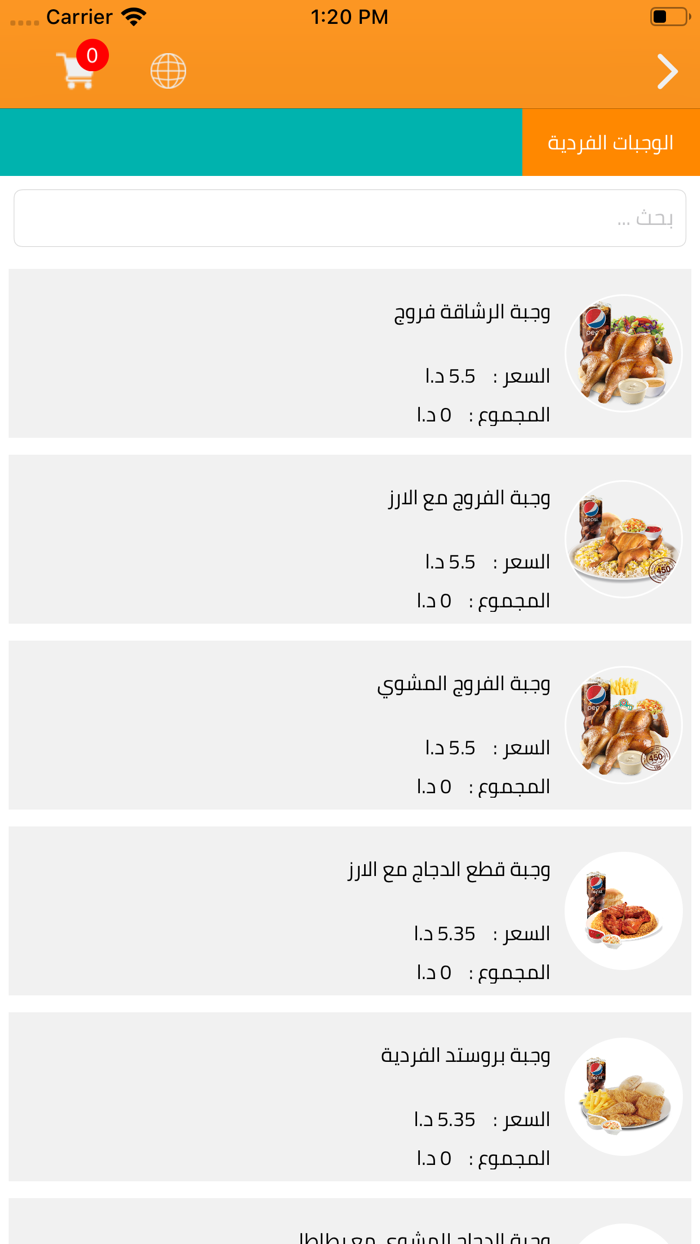
Task: Open the وجبة الرشاقة فروج meal
Action: coord(350,353)
